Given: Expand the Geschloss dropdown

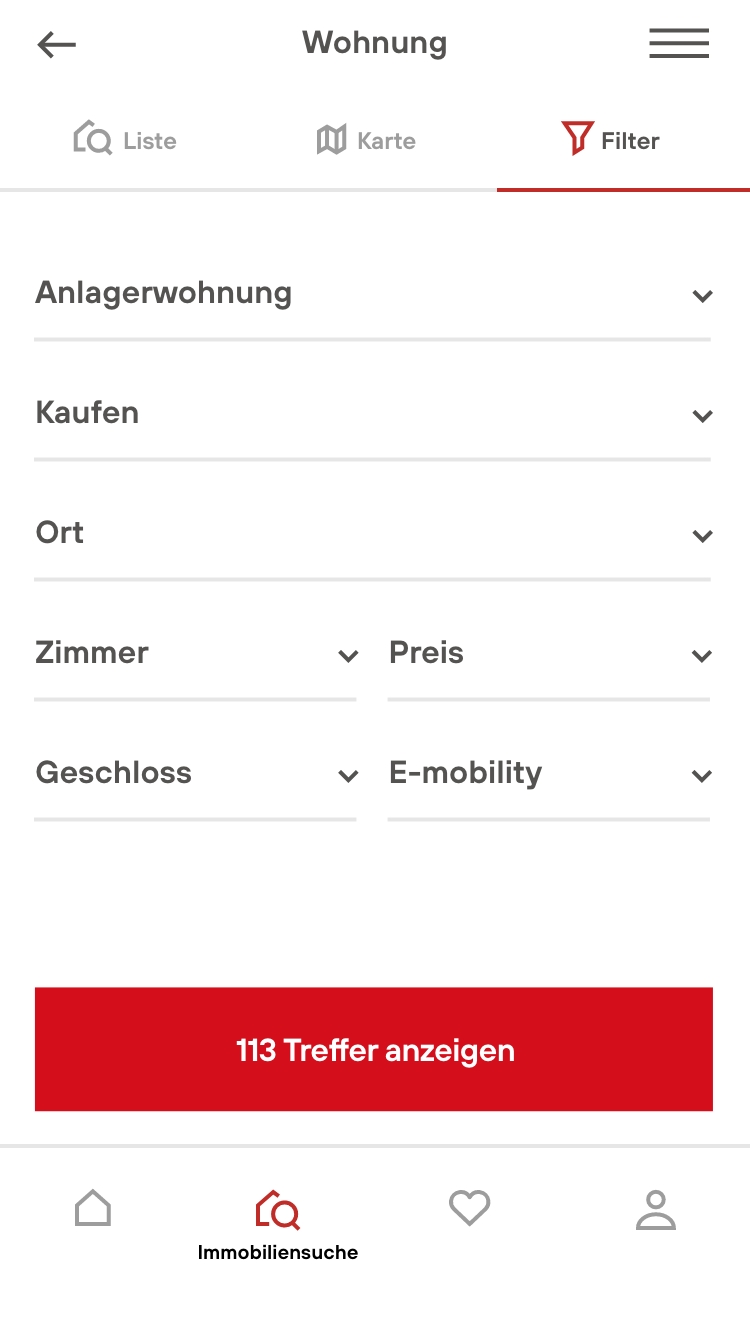Looking at the screenshot, I should click(x=195, y=774).
